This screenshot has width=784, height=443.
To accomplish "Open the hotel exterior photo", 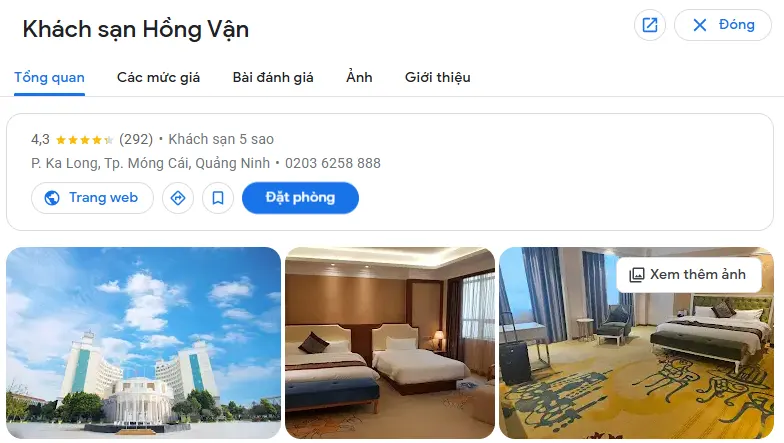I will click(143, 343).
